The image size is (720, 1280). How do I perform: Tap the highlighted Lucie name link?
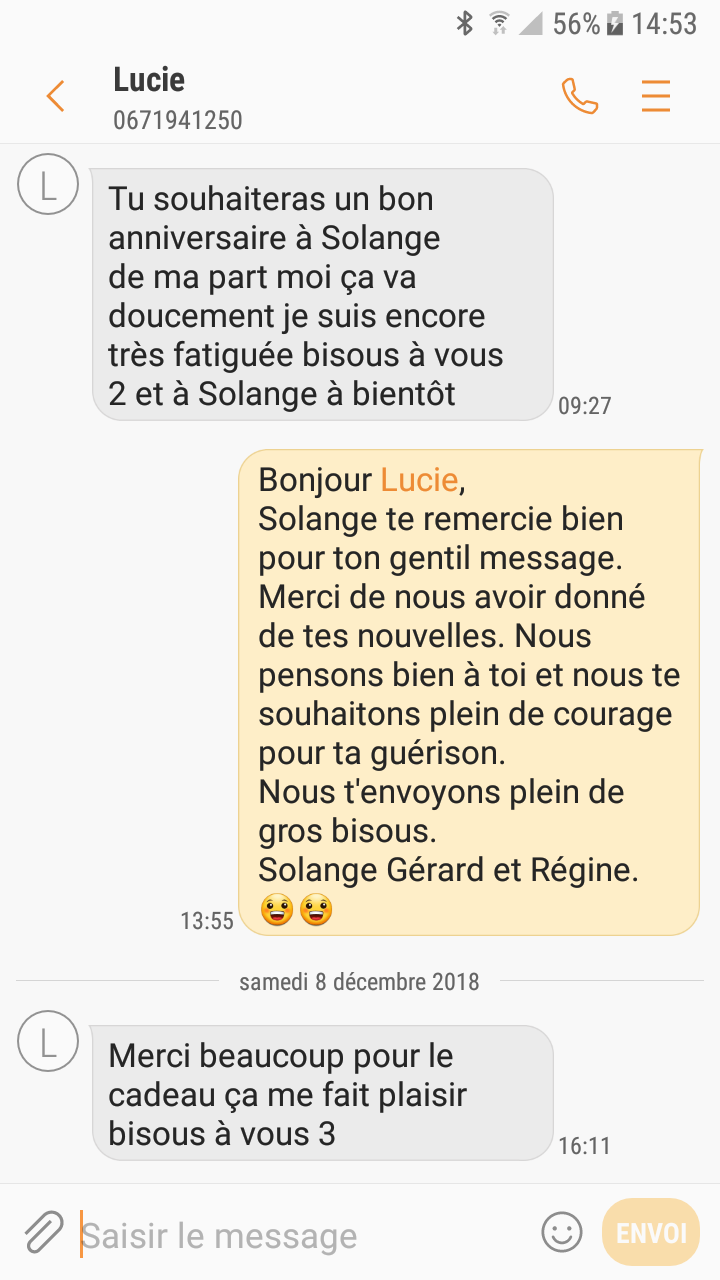click(x=419, y=480)
